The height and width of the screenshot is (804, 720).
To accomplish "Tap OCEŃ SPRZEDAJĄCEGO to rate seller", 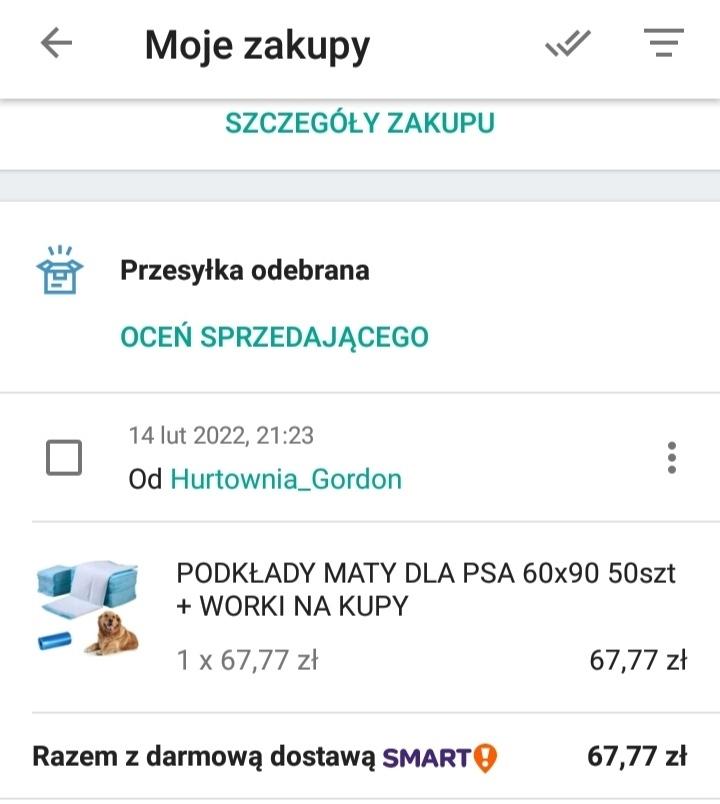I will (274, 337).
